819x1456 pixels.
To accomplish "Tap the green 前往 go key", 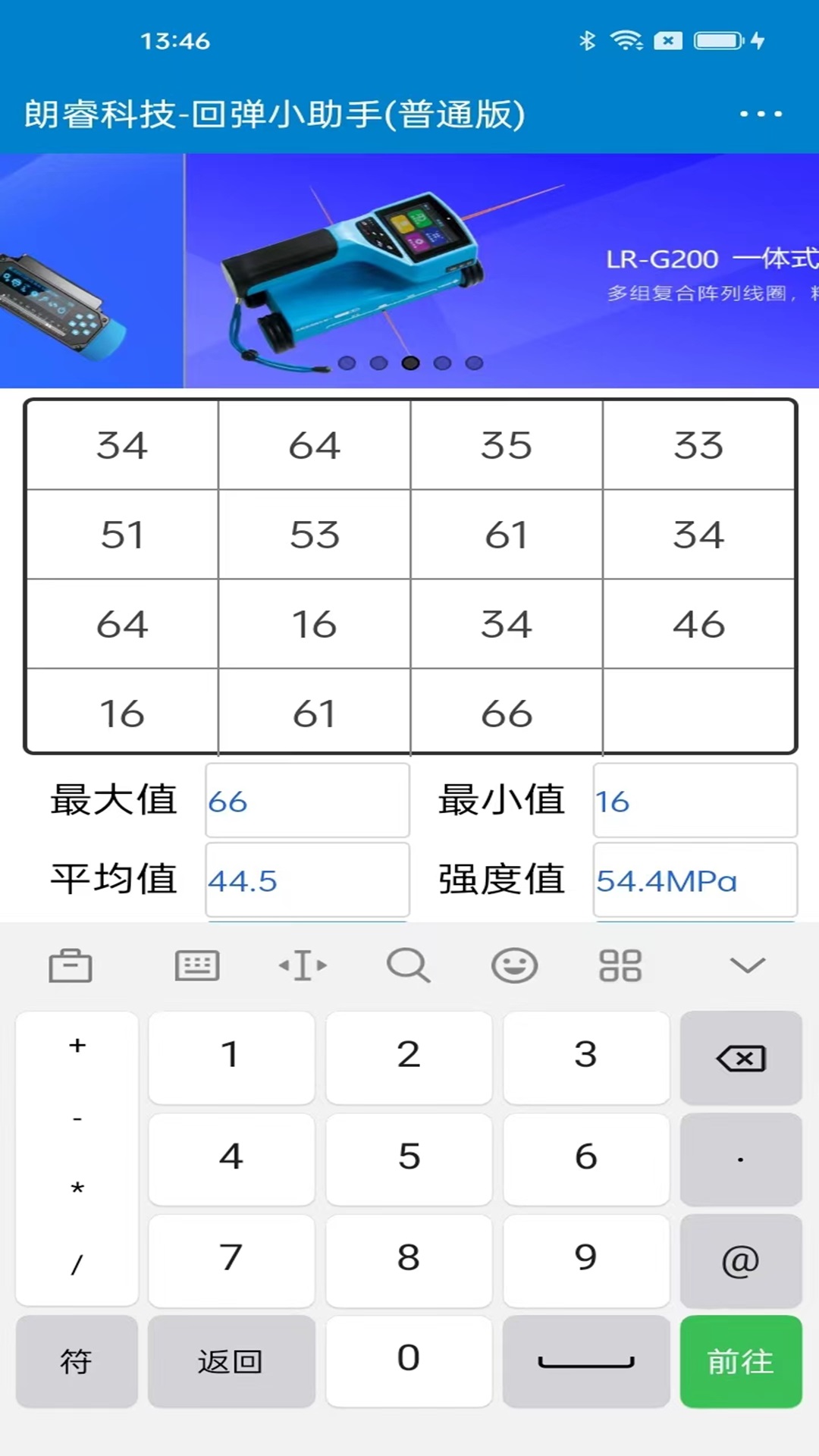I will [x=741, y=1361].
